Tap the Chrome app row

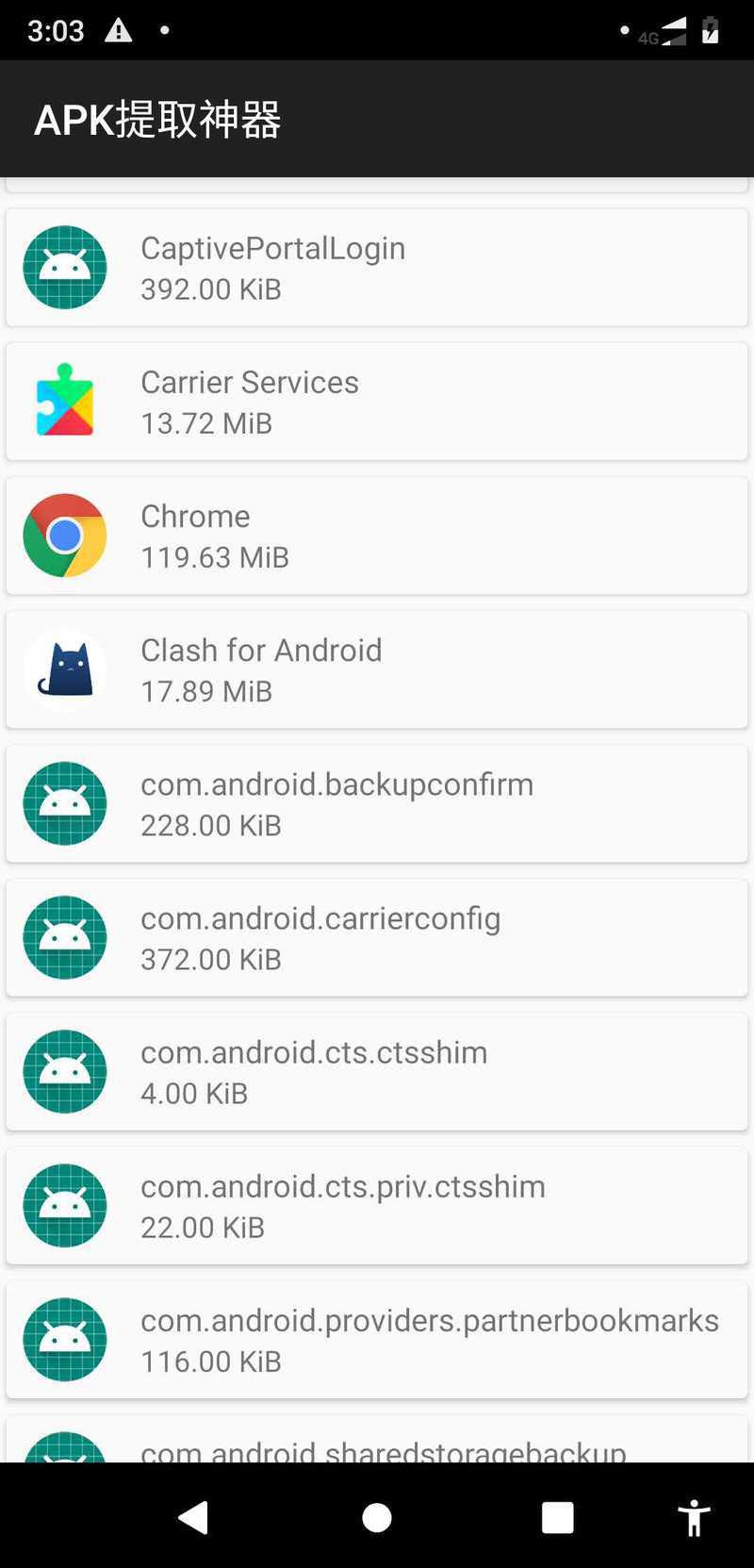pos(377,536)
